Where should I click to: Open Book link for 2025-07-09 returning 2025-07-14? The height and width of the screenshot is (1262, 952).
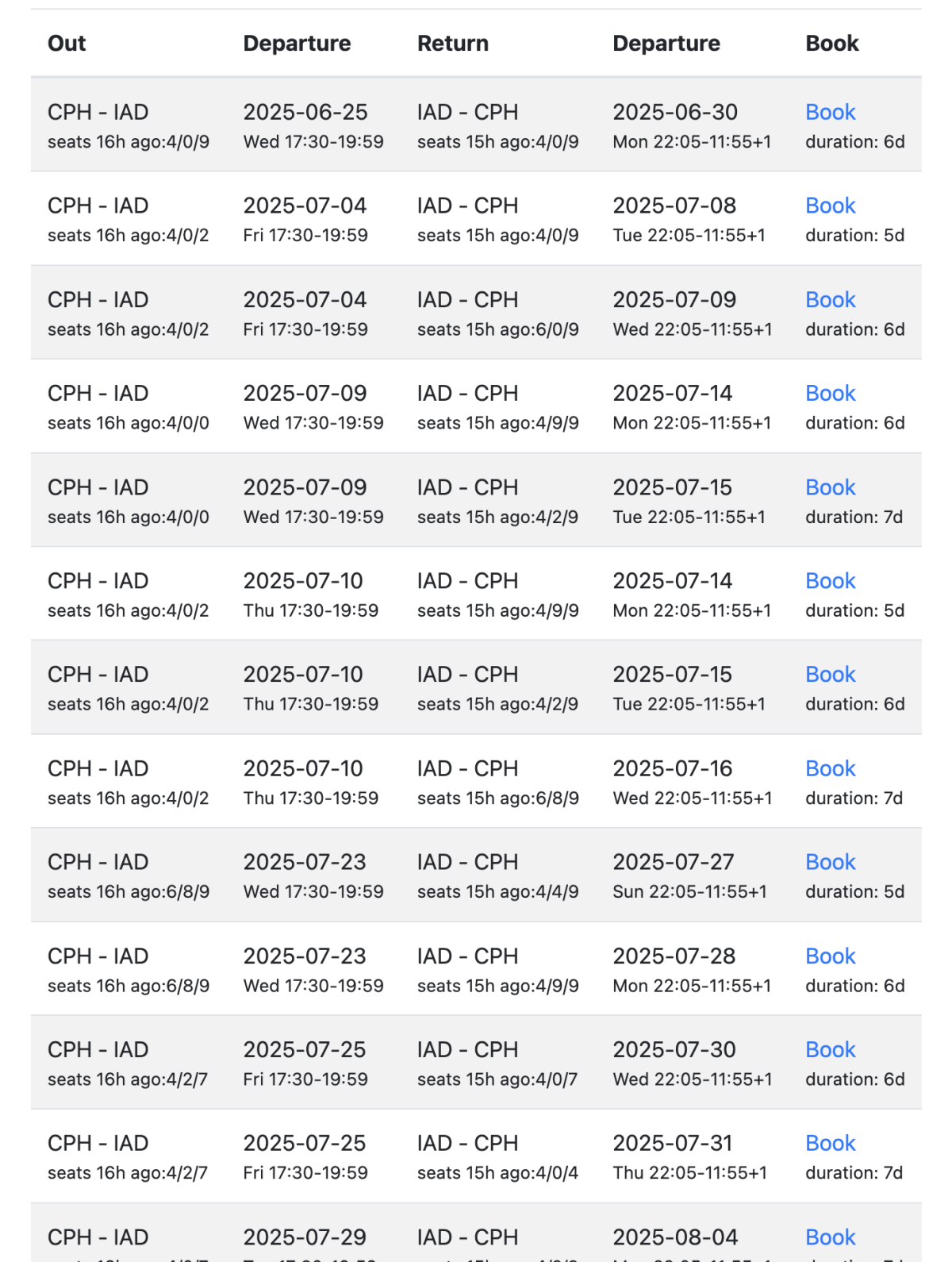(830, 394)
